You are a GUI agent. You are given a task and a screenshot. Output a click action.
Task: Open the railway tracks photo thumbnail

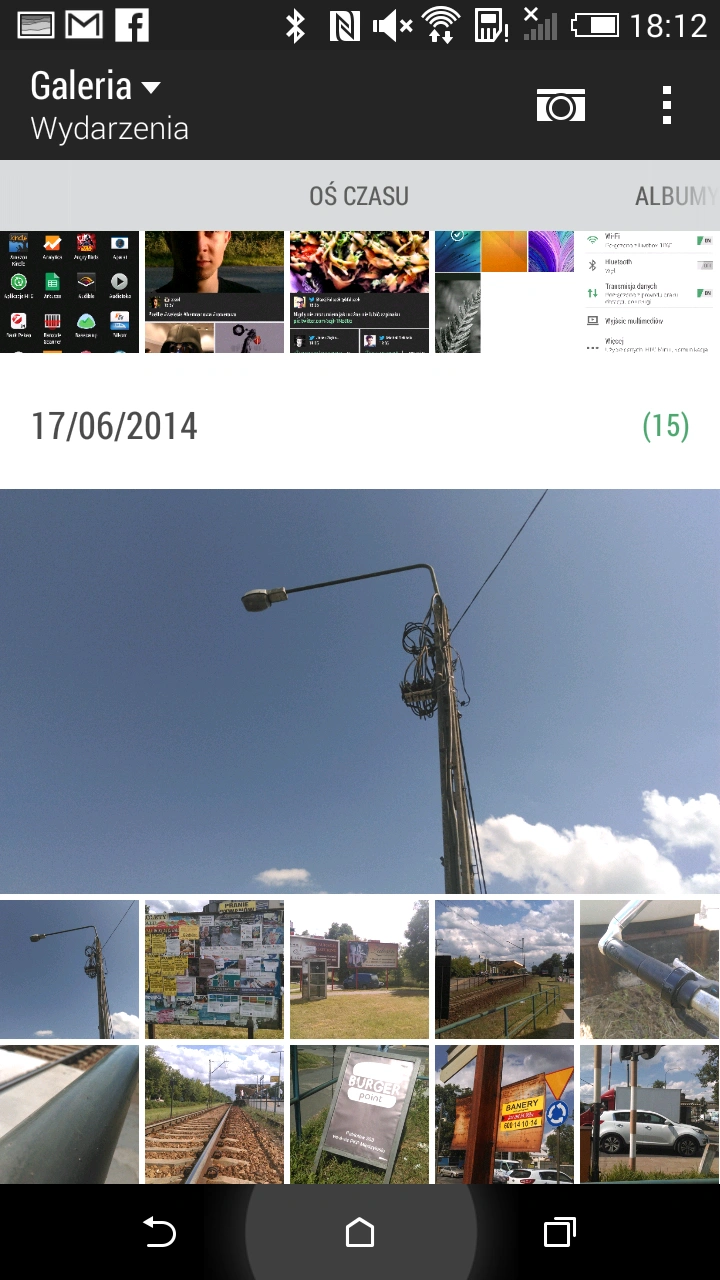(214, 1114)
